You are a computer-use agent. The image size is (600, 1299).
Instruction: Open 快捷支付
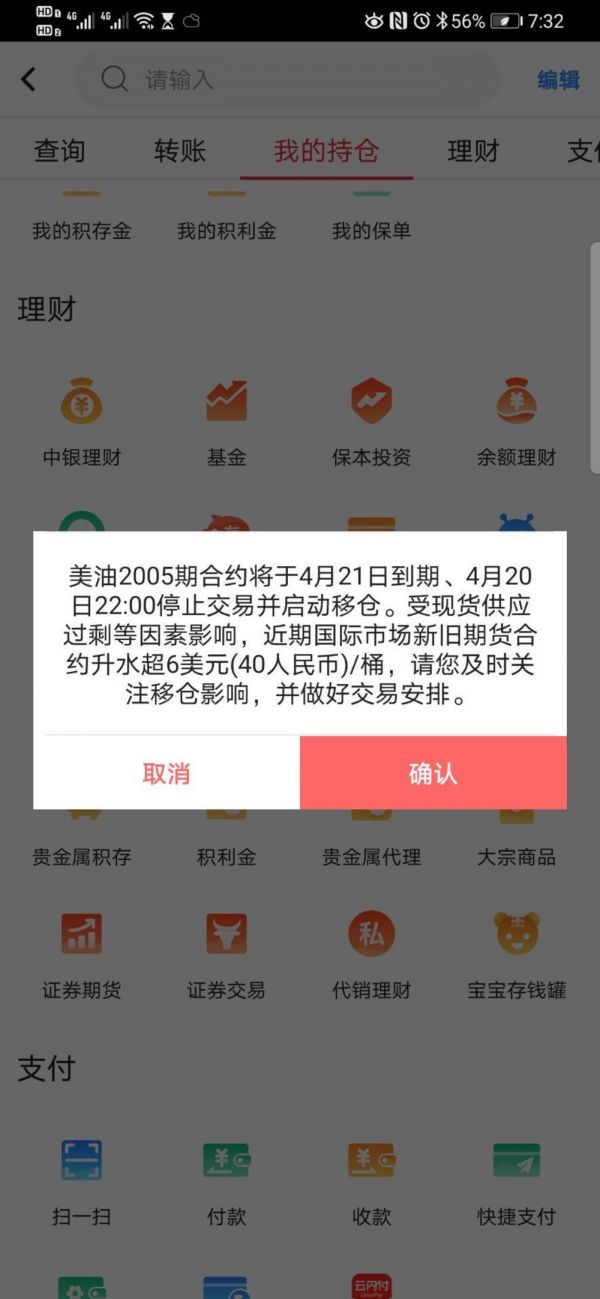[x=517, y=1180]
